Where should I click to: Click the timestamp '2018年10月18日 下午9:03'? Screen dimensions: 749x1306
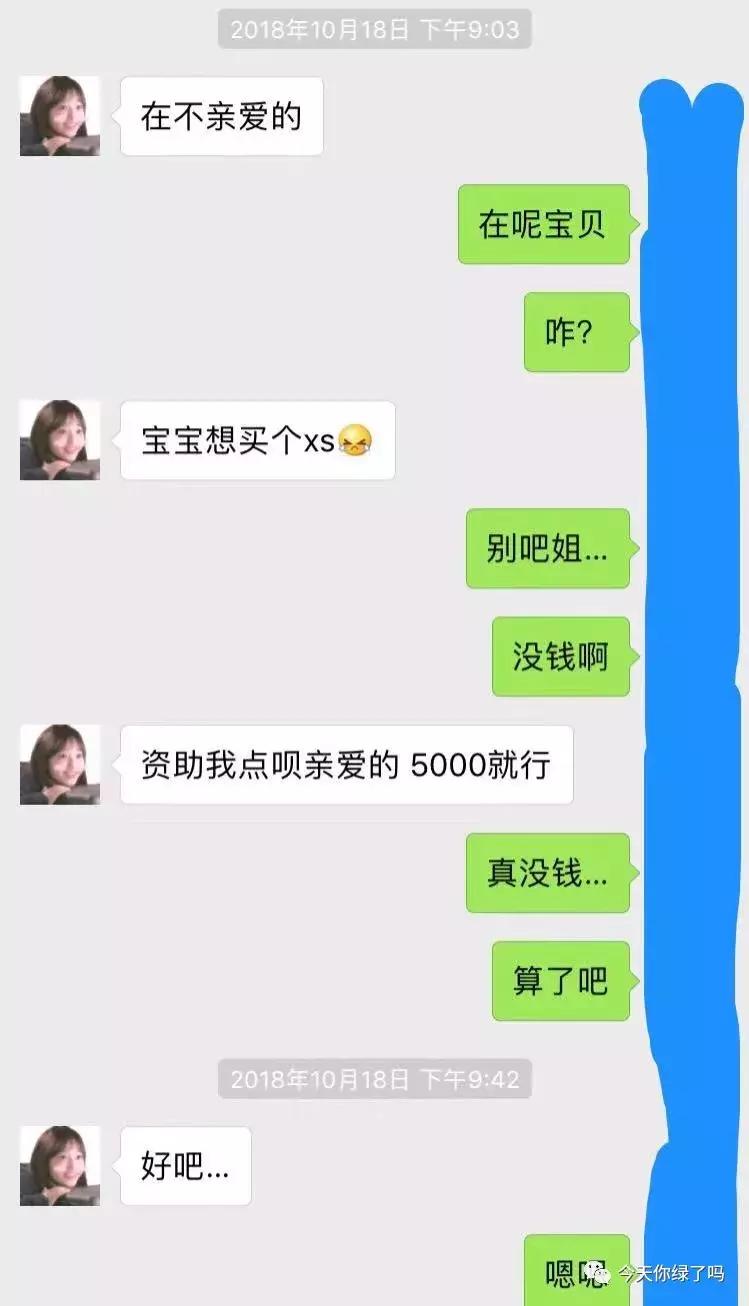tap(372, 29)
